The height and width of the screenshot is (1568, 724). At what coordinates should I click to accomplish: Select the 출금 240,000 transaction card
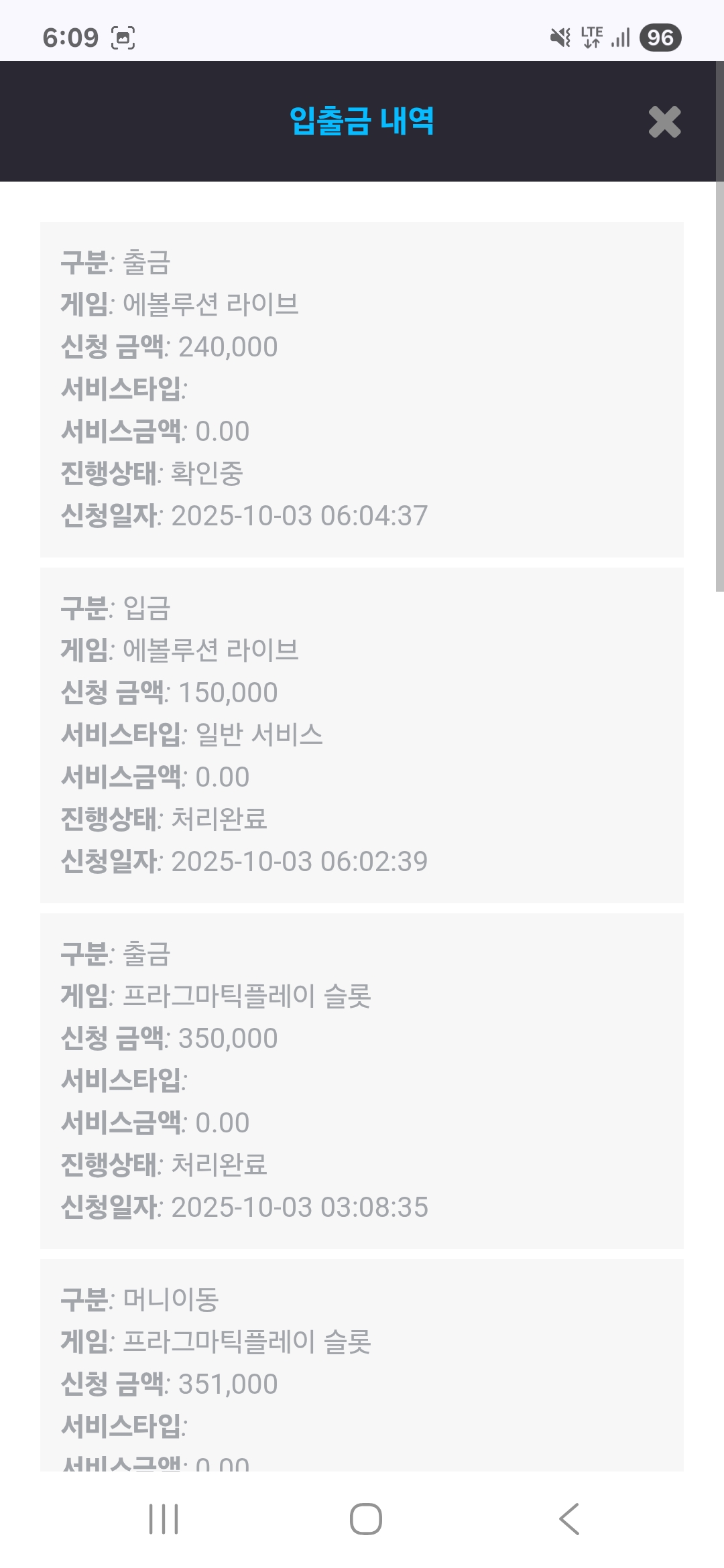[362, 389]
